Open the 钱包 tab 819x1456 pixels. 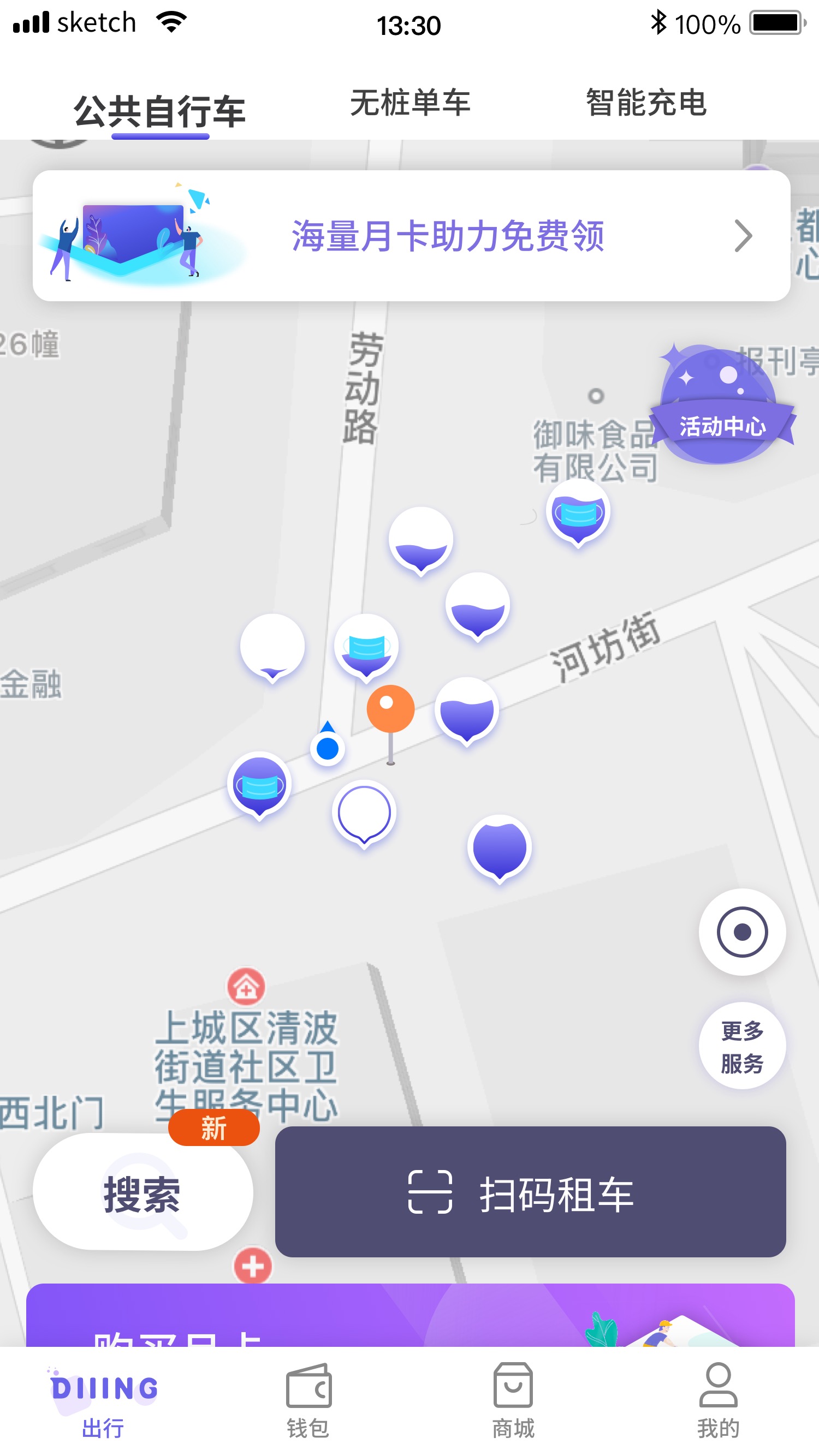(x=308, y=1400)
